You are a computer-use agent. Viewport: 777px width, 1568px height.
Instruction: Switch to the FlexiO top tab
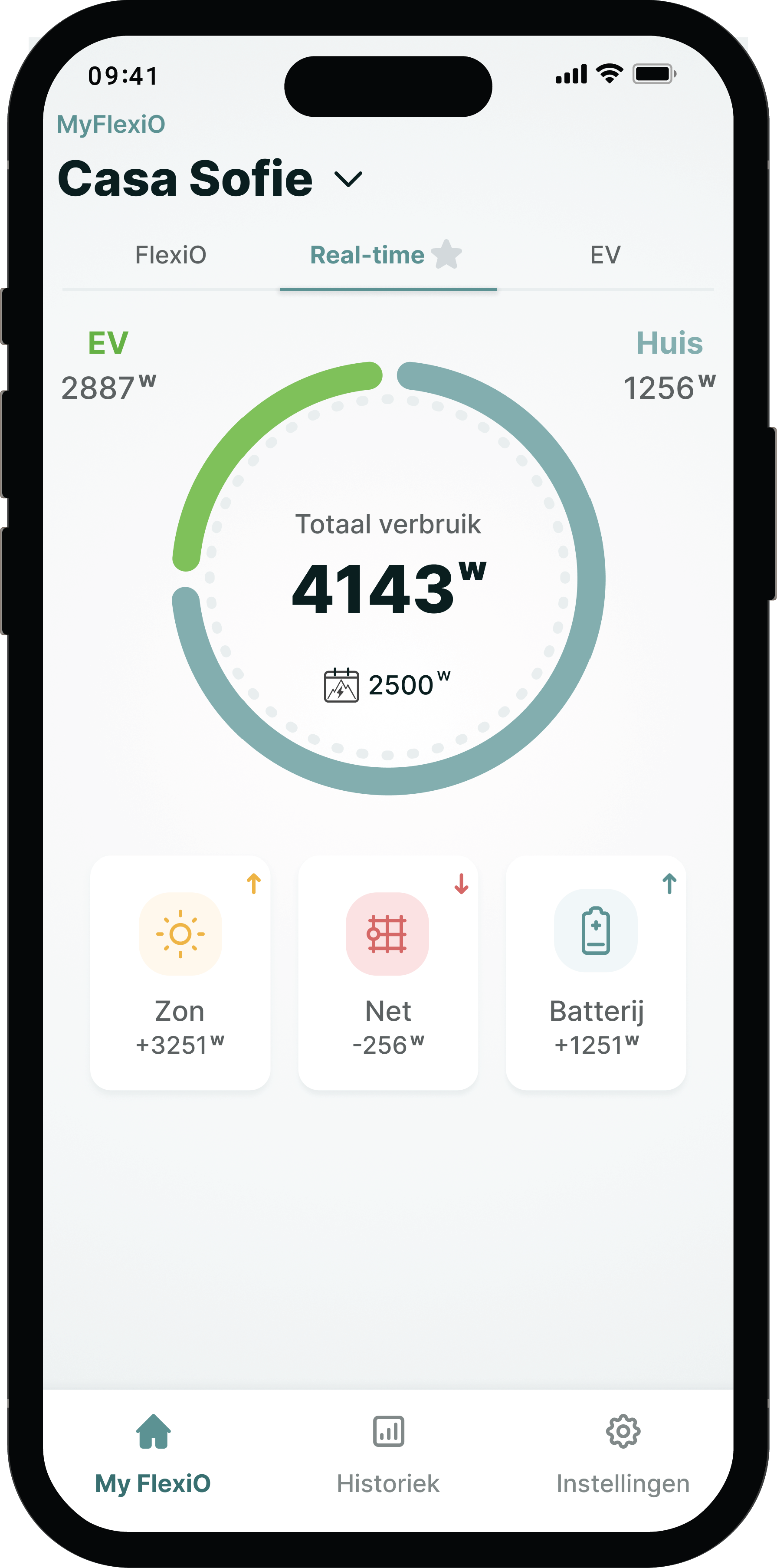point(171,255)
